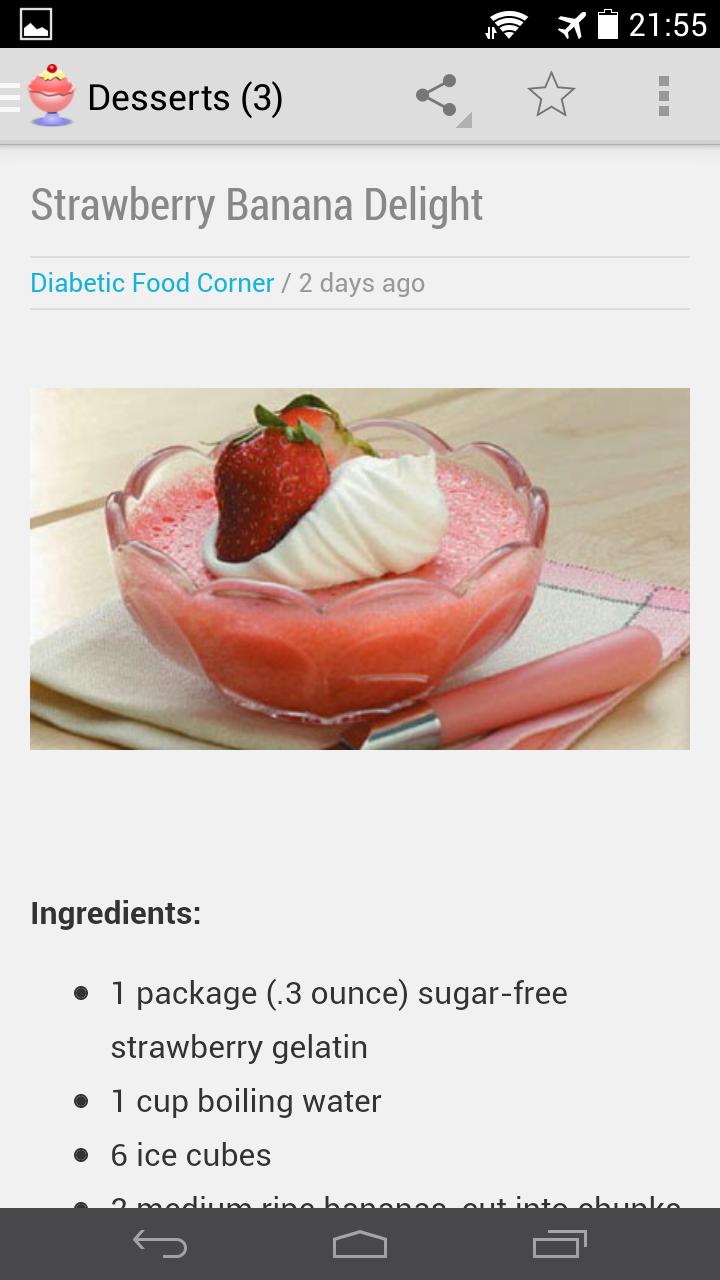Tap the Wi-Fi status bar icon
The height and width of the screenshot is (1280, 720).
(x=508, y=24)
